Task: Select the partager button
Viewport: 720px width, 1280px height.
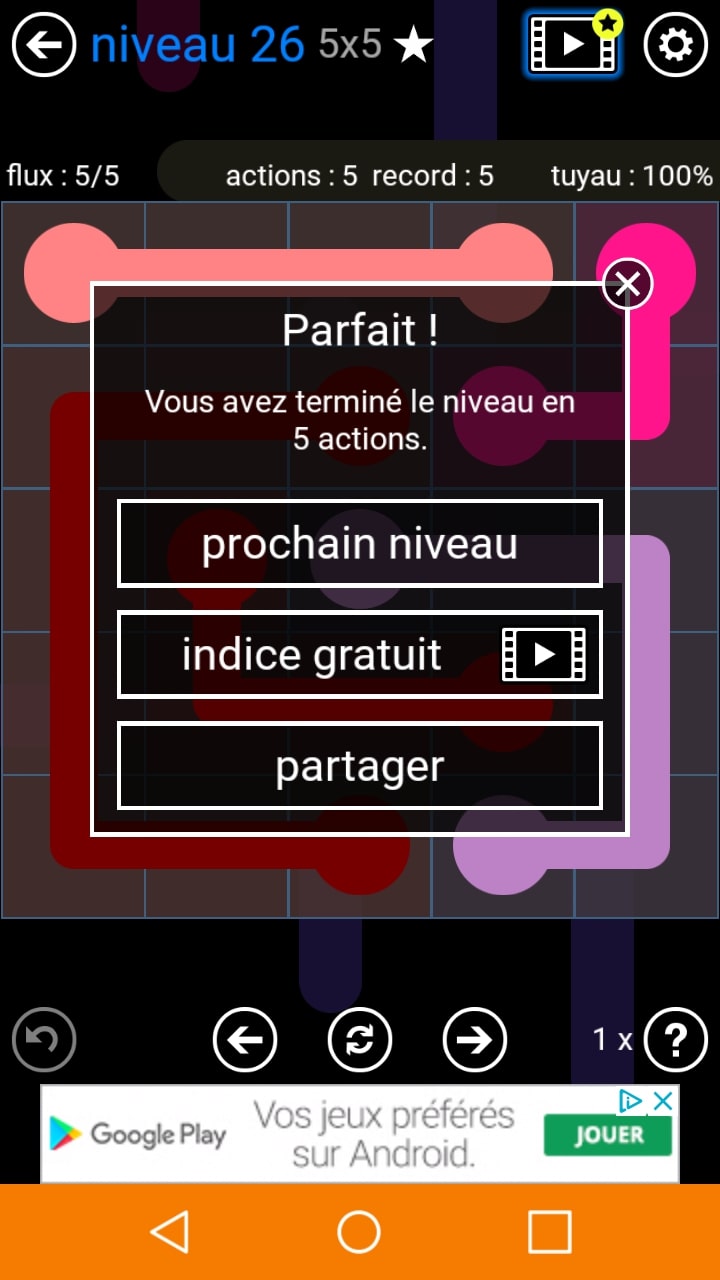Action: [360, 766]
